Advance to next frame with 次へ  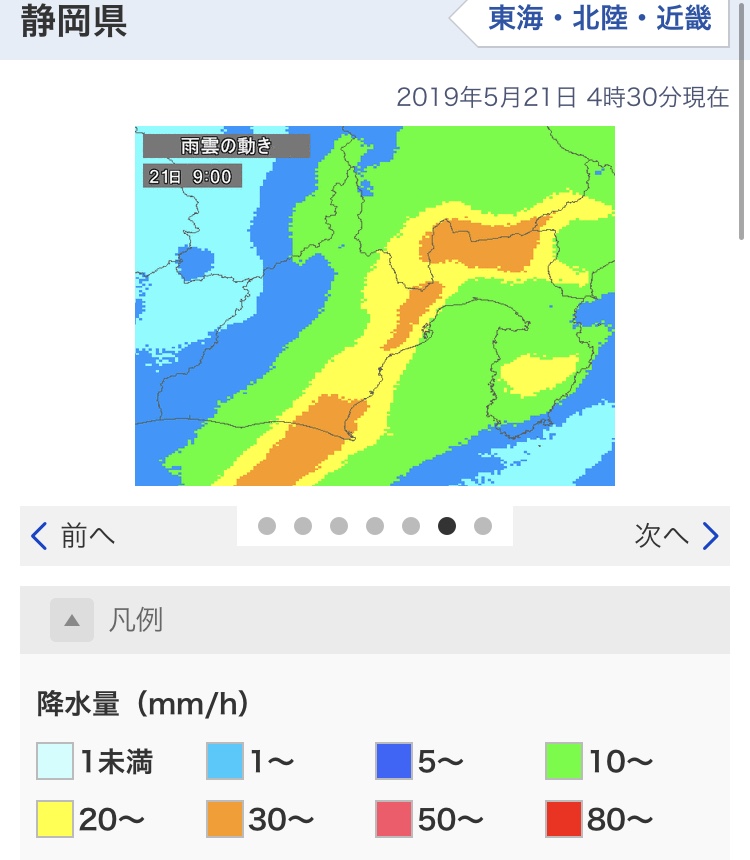point(676,536)
